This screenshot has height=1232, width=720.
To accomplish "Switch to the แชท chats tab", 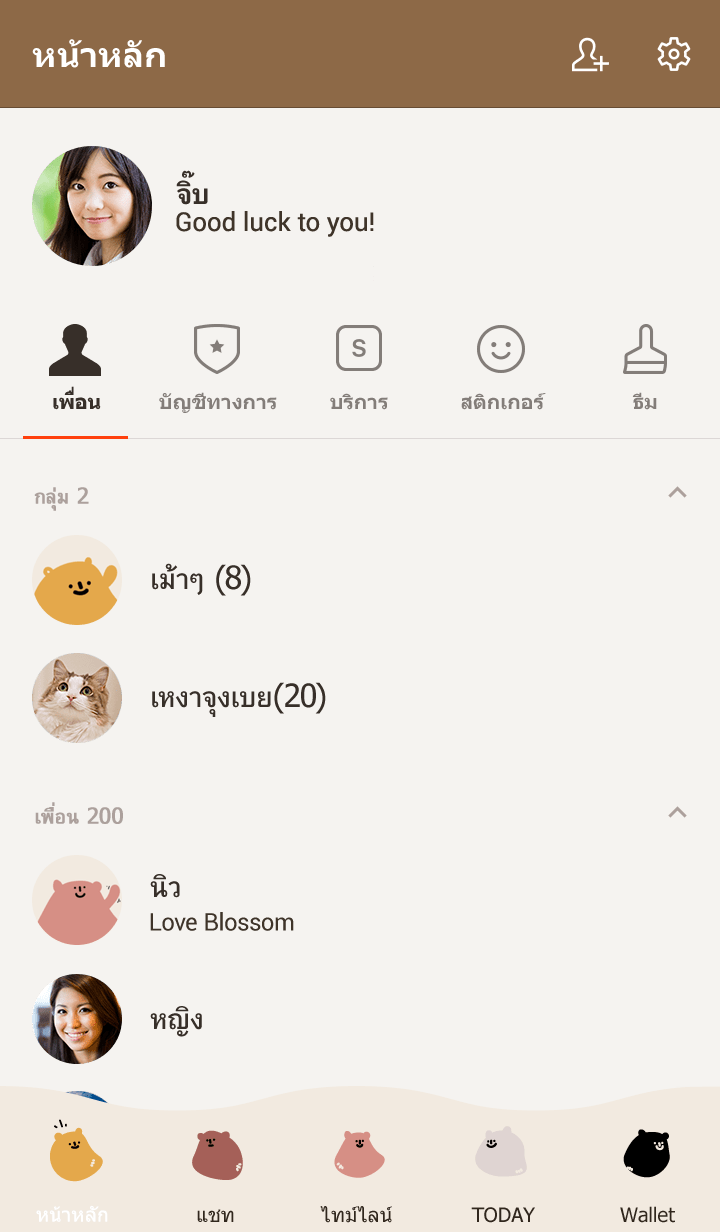I will (216, 1172).
